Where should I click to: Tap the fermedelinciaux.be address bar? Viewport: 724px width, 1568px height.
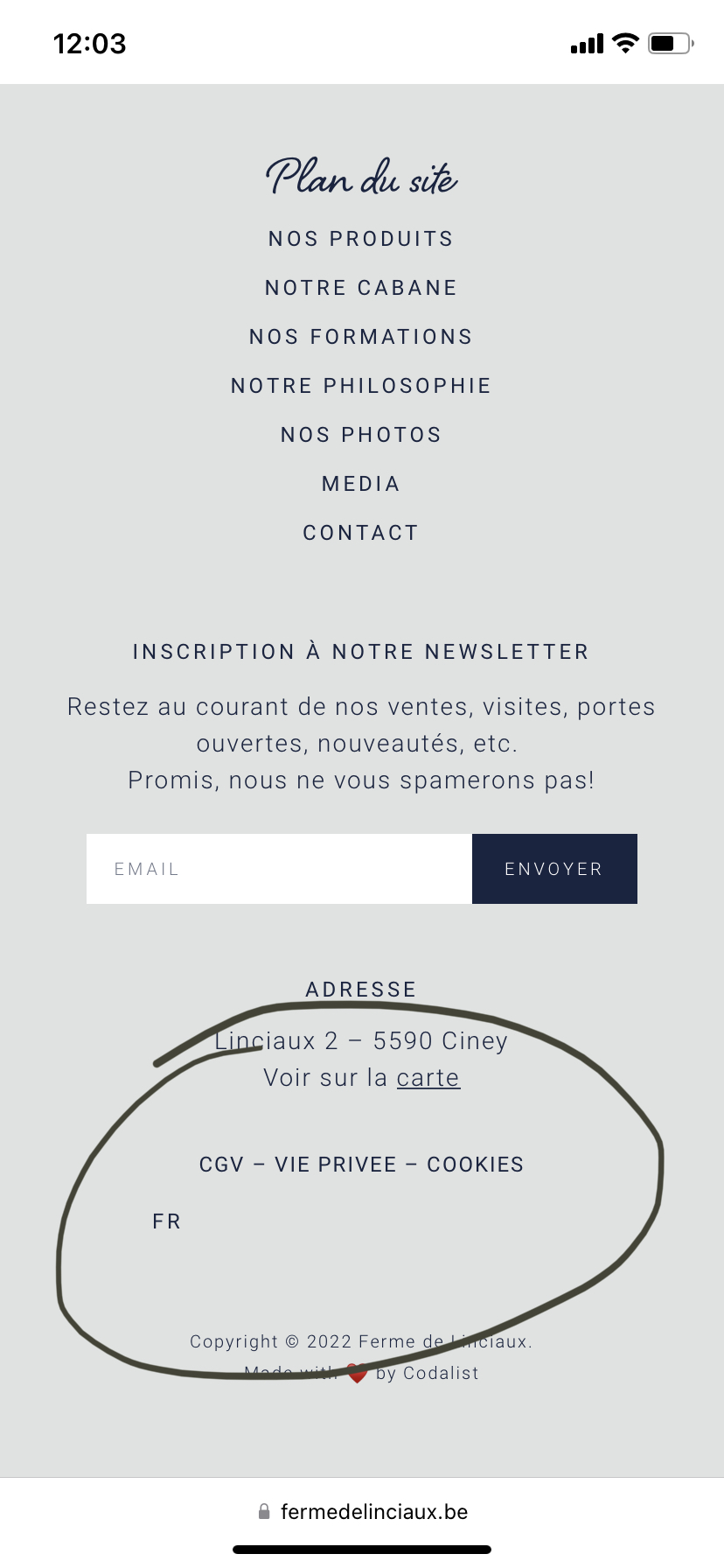(362, 1512)
